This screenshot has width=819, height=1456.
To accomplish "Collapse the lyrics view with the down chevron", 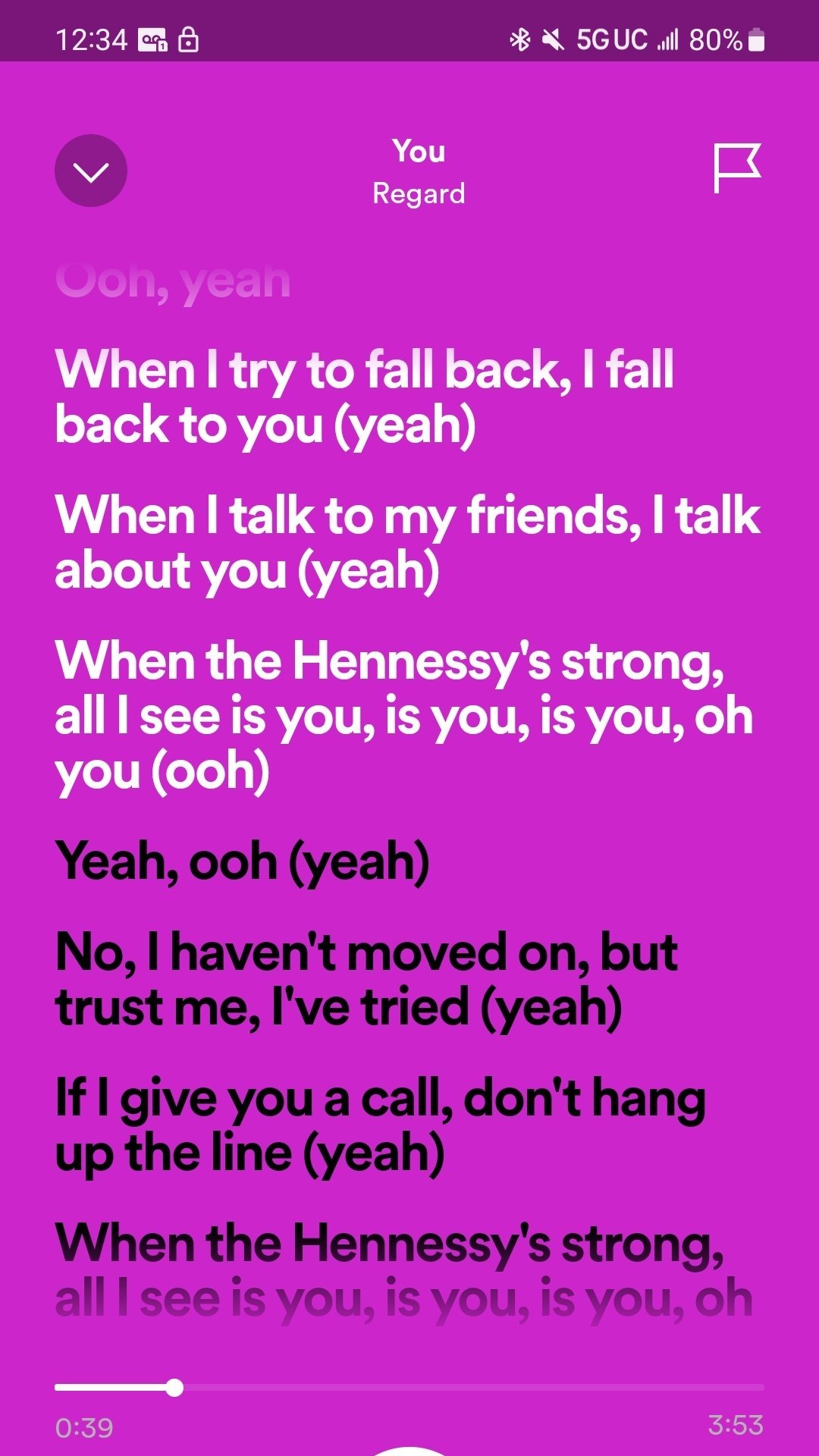I will pyautogui.click(x=91, y=171).
